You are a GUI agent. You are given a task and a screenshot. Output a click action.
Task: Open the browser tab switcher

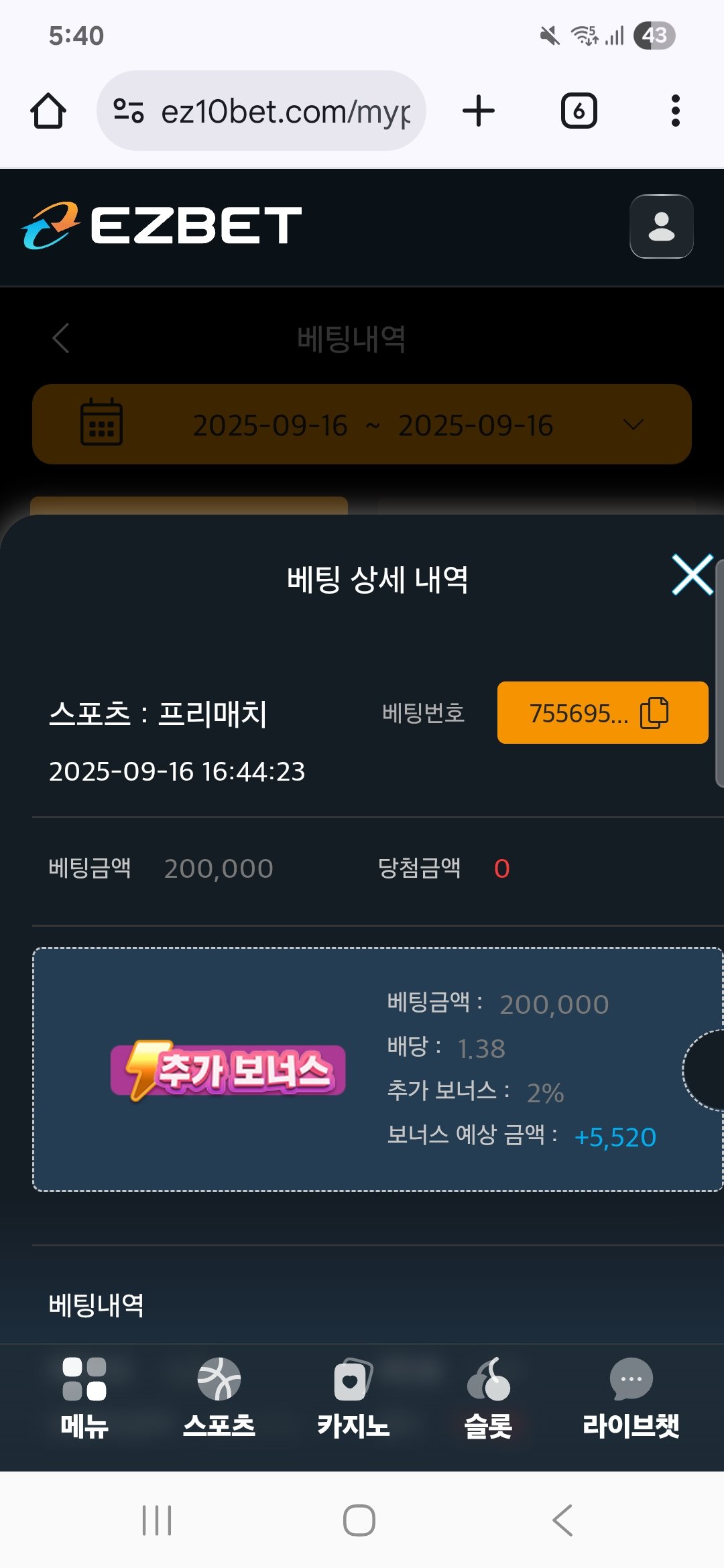click(x=579, y=111)
